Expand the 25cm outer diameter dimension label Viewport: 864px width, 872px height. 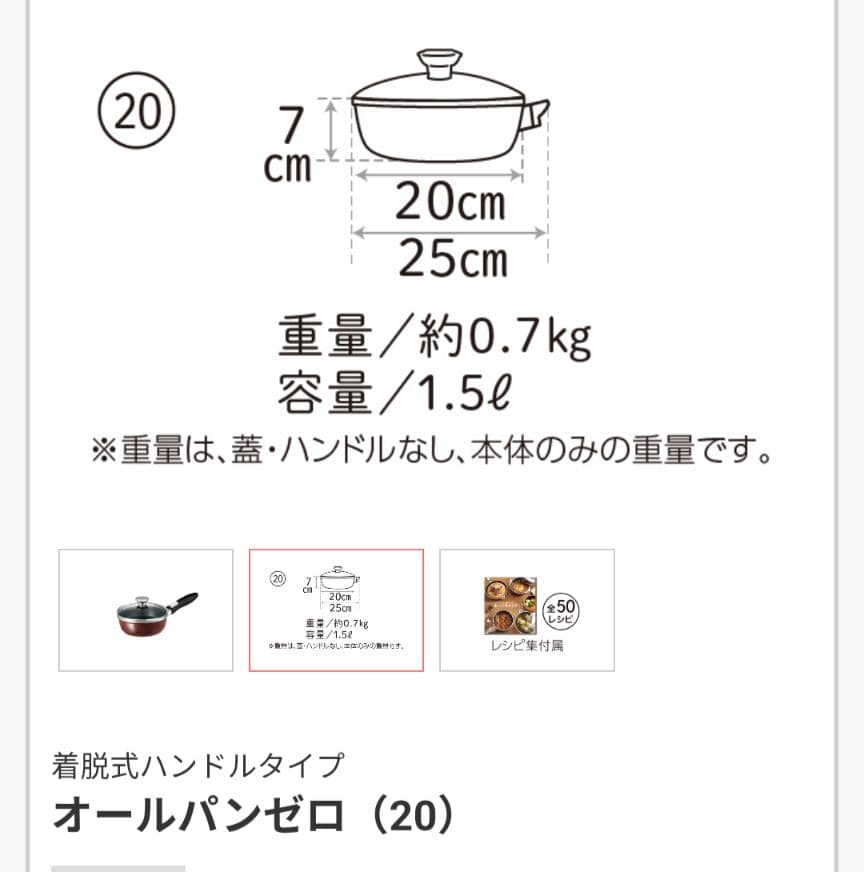[448, 258]
